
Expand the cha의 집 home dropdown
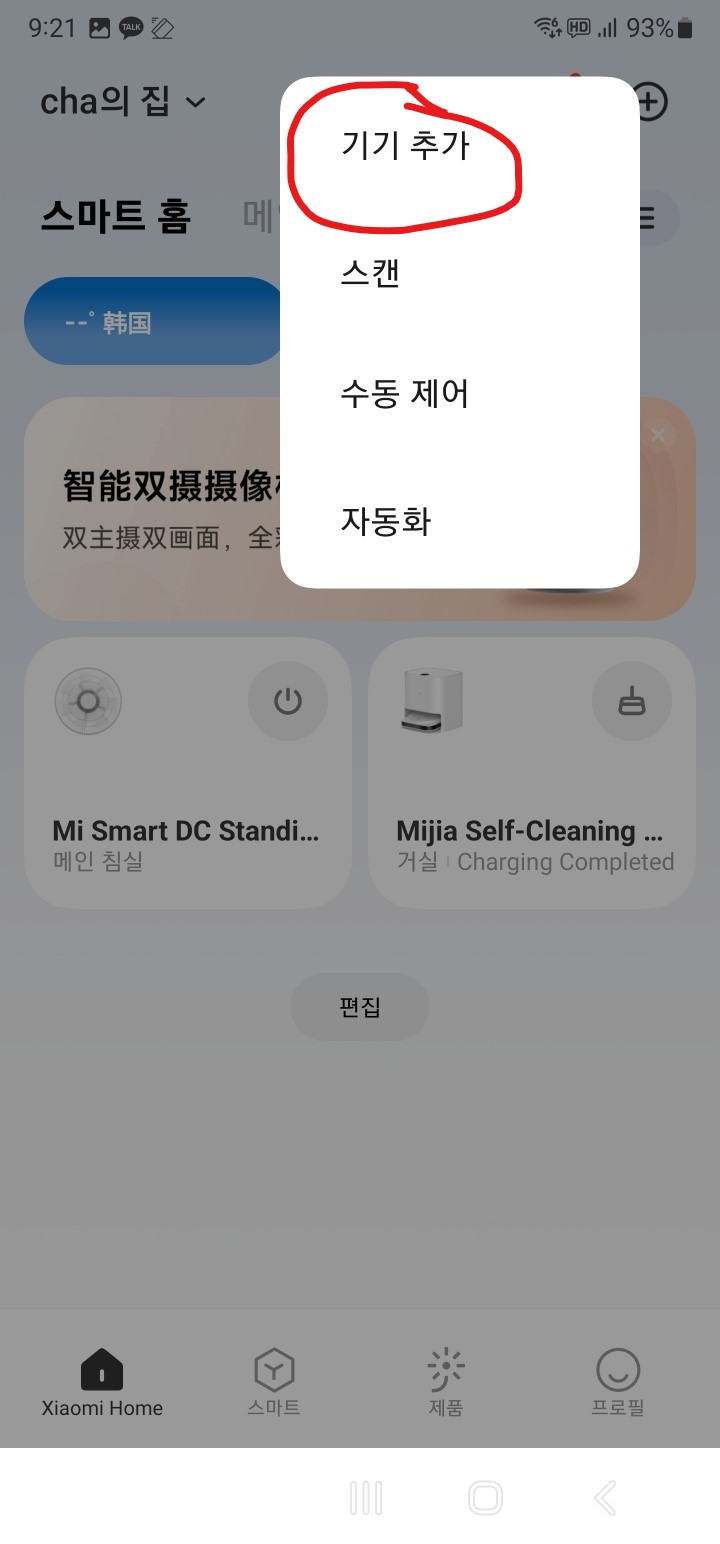pos(123,102)
